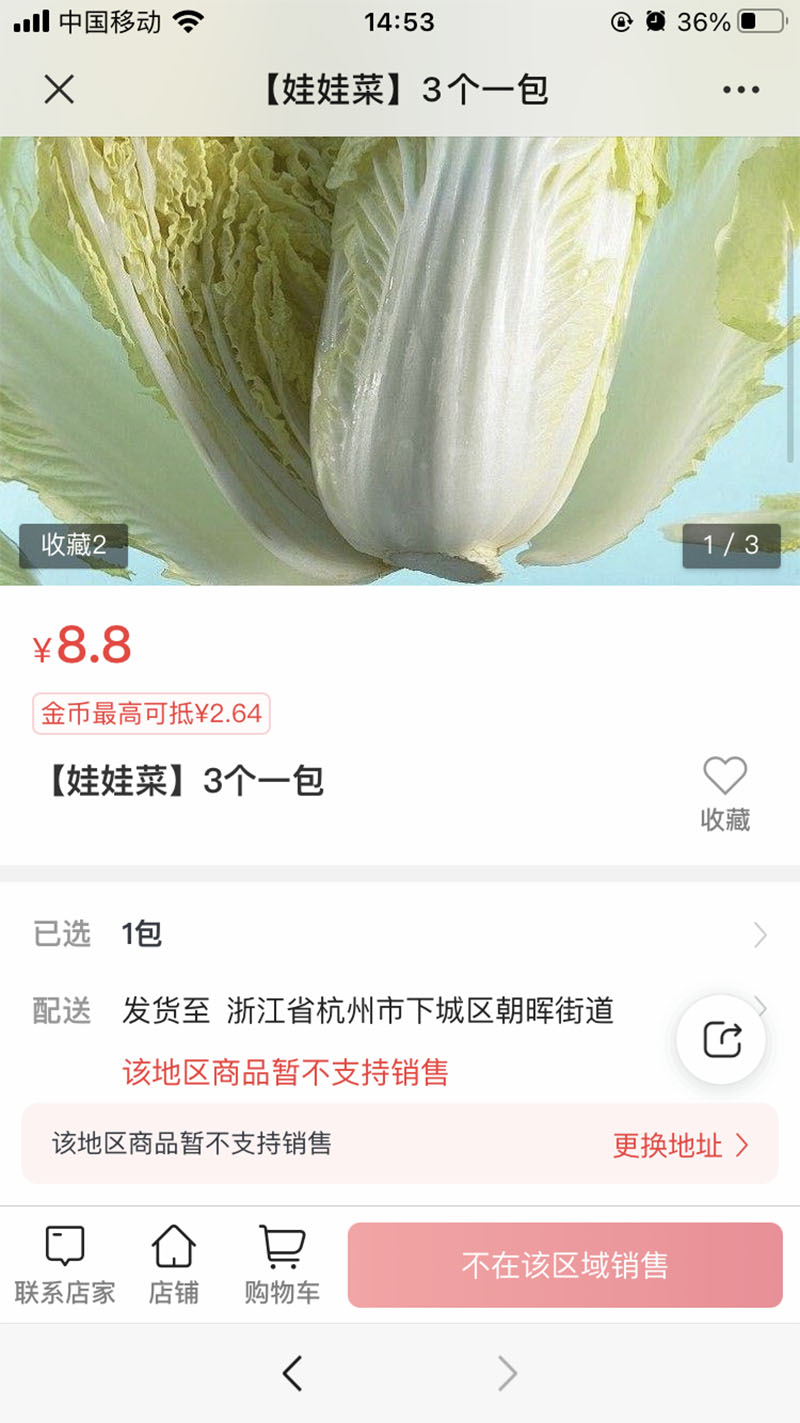Image resolution: width=800 pixels, height=1423 pixels.
Task: Open the 已选 1包 selection row
Action: tap(400, 935)
